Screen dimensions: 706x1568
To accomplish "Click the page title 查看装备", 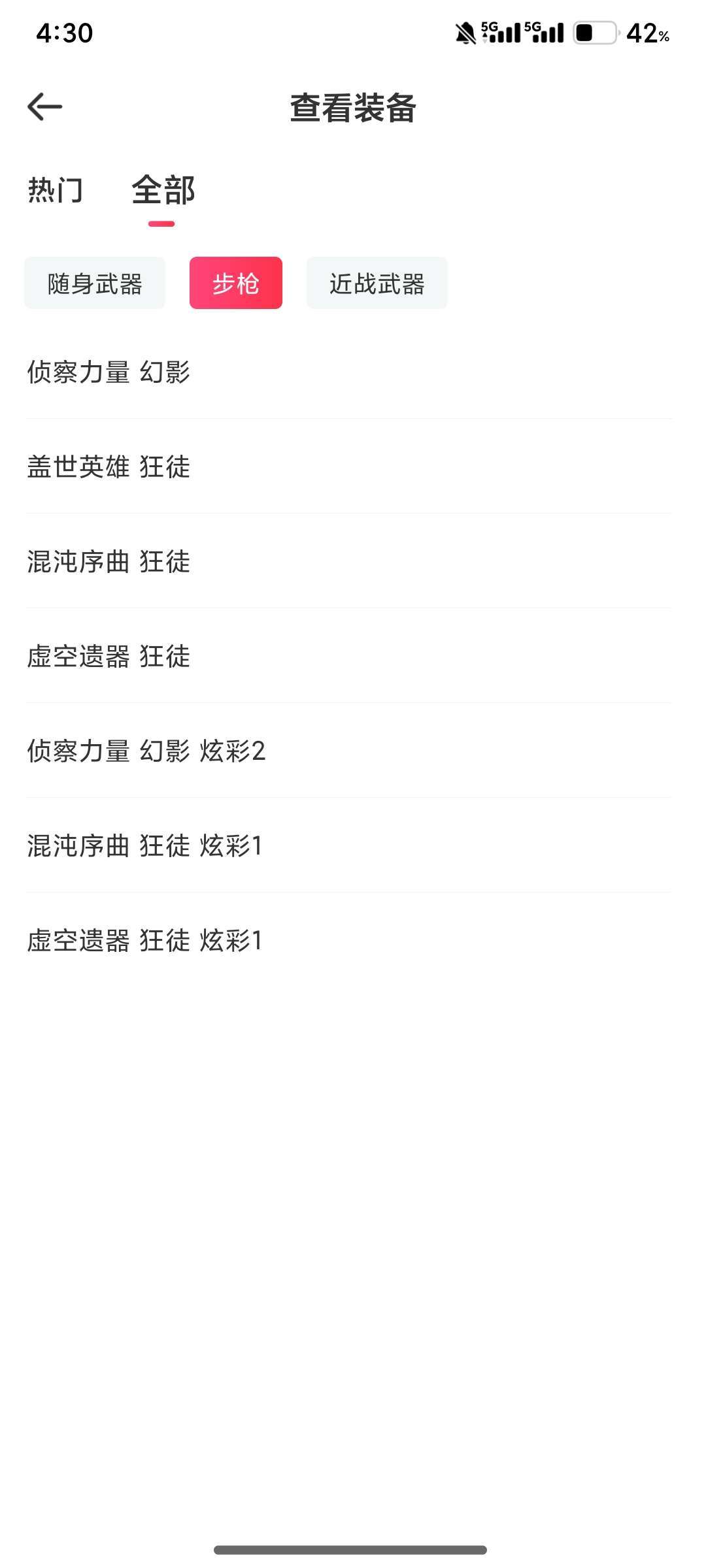I will coord(353,108).
